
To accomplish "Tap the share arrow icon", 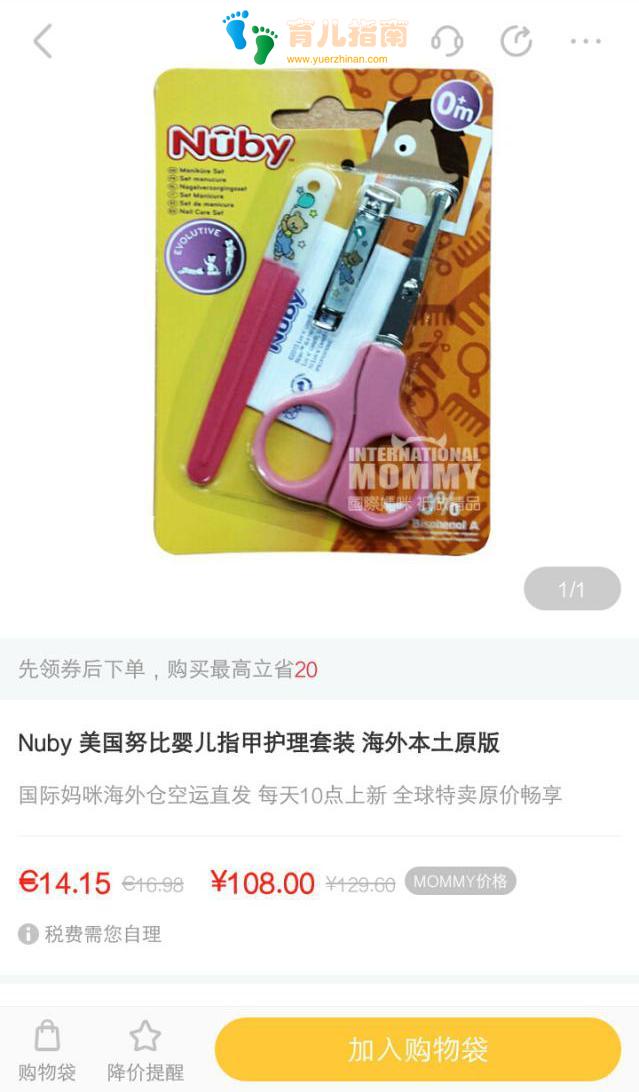I will [x=516, y=42].
